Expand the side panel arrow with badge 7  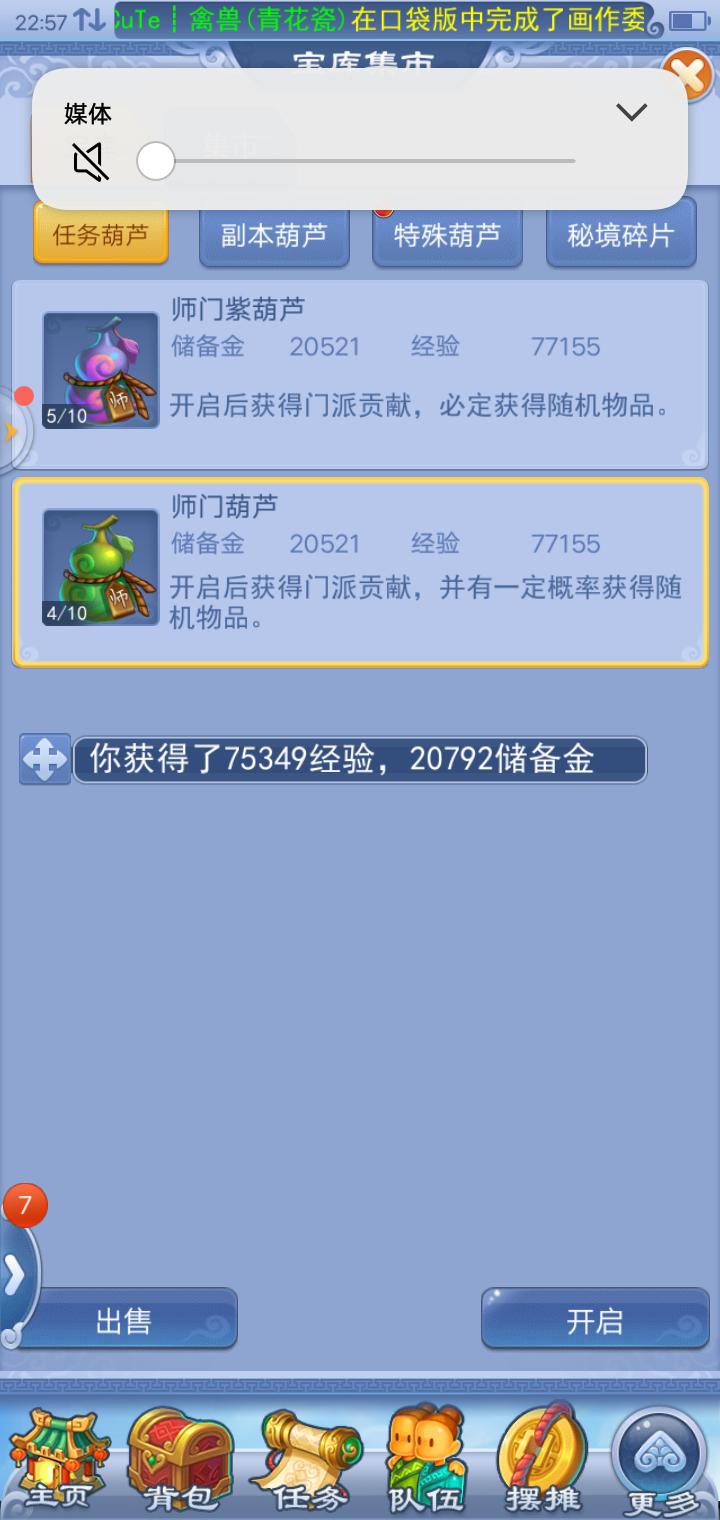pos(16,1273)
